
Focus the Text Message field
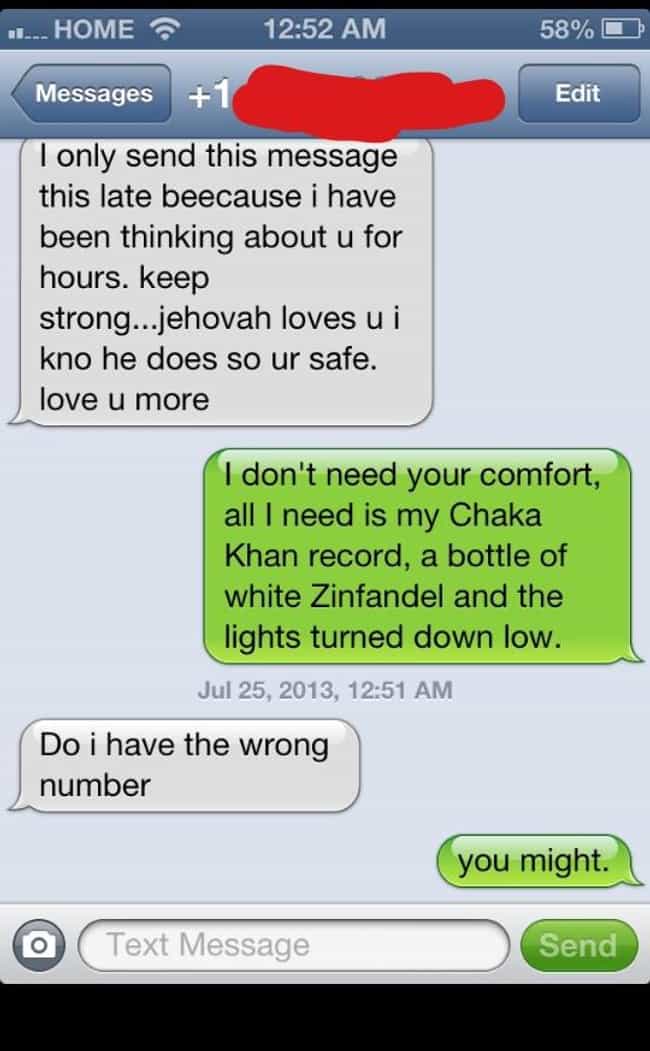coord(294,945)
